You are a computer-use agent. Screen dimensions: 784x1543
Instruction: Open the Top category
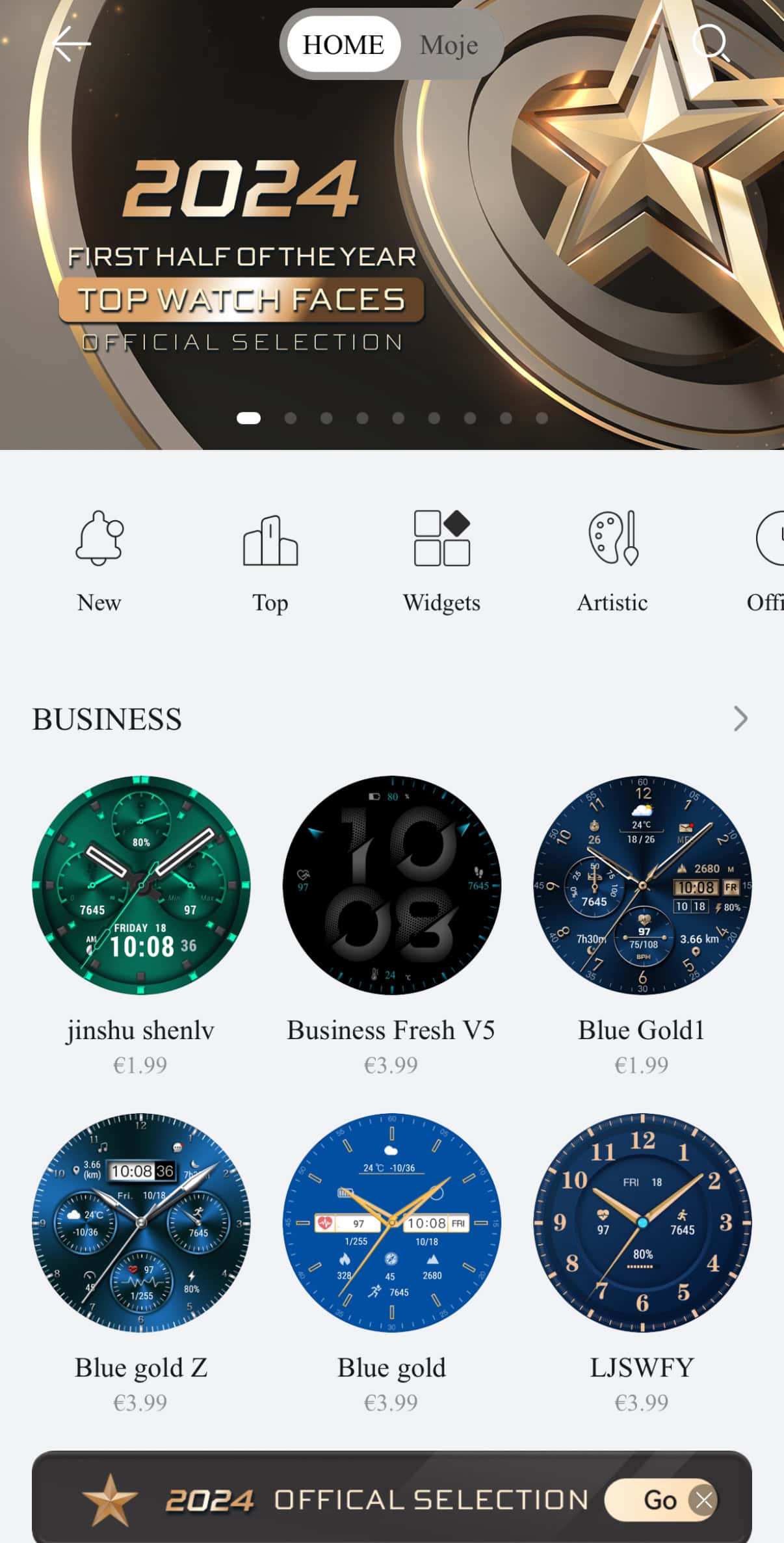[270, 560]
